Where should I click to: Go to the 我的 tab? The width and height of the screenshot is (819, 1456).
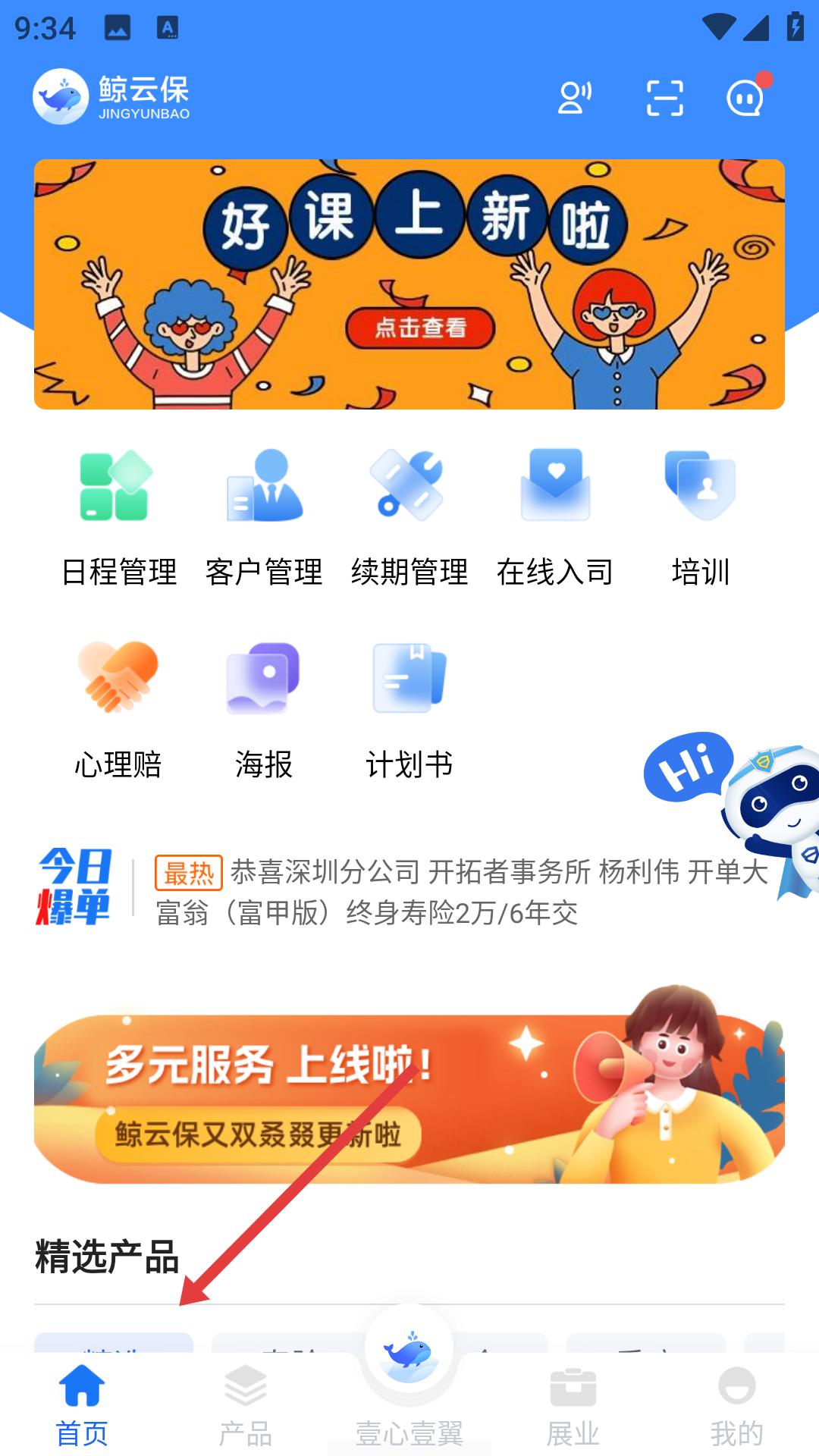pyautogui.click(x=737, y=1405)
